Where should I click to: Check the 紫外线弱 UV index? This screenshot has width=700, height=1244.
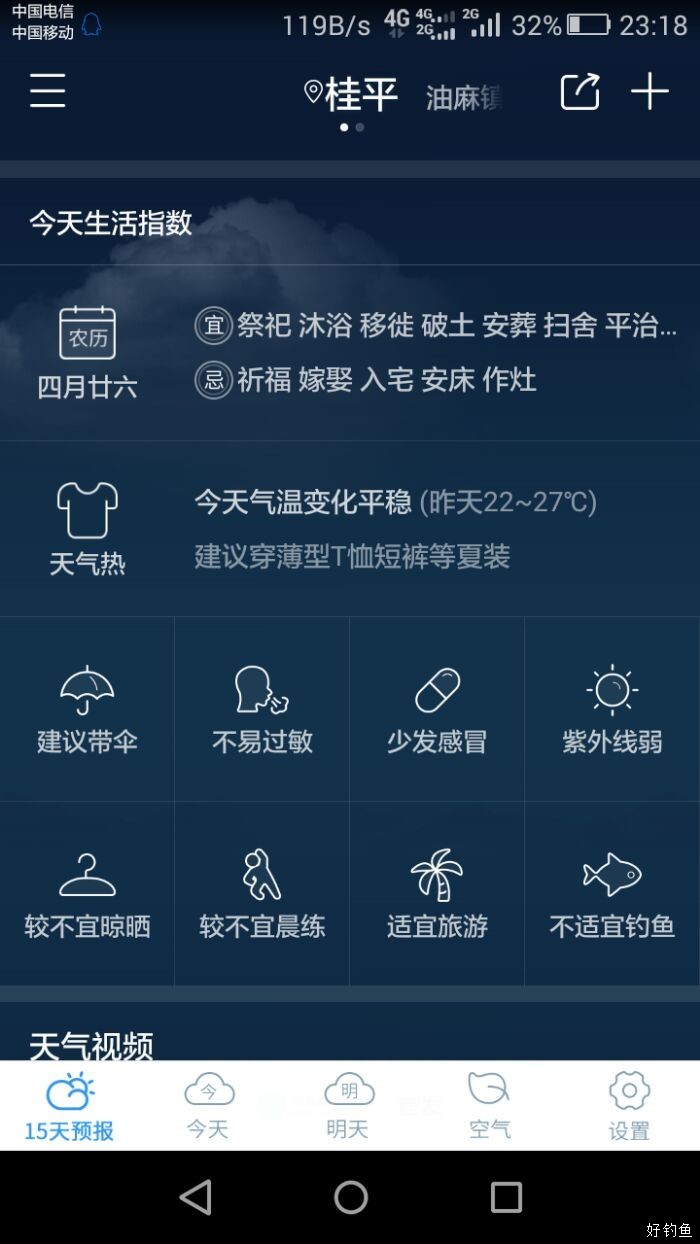[x=612, y=709]
